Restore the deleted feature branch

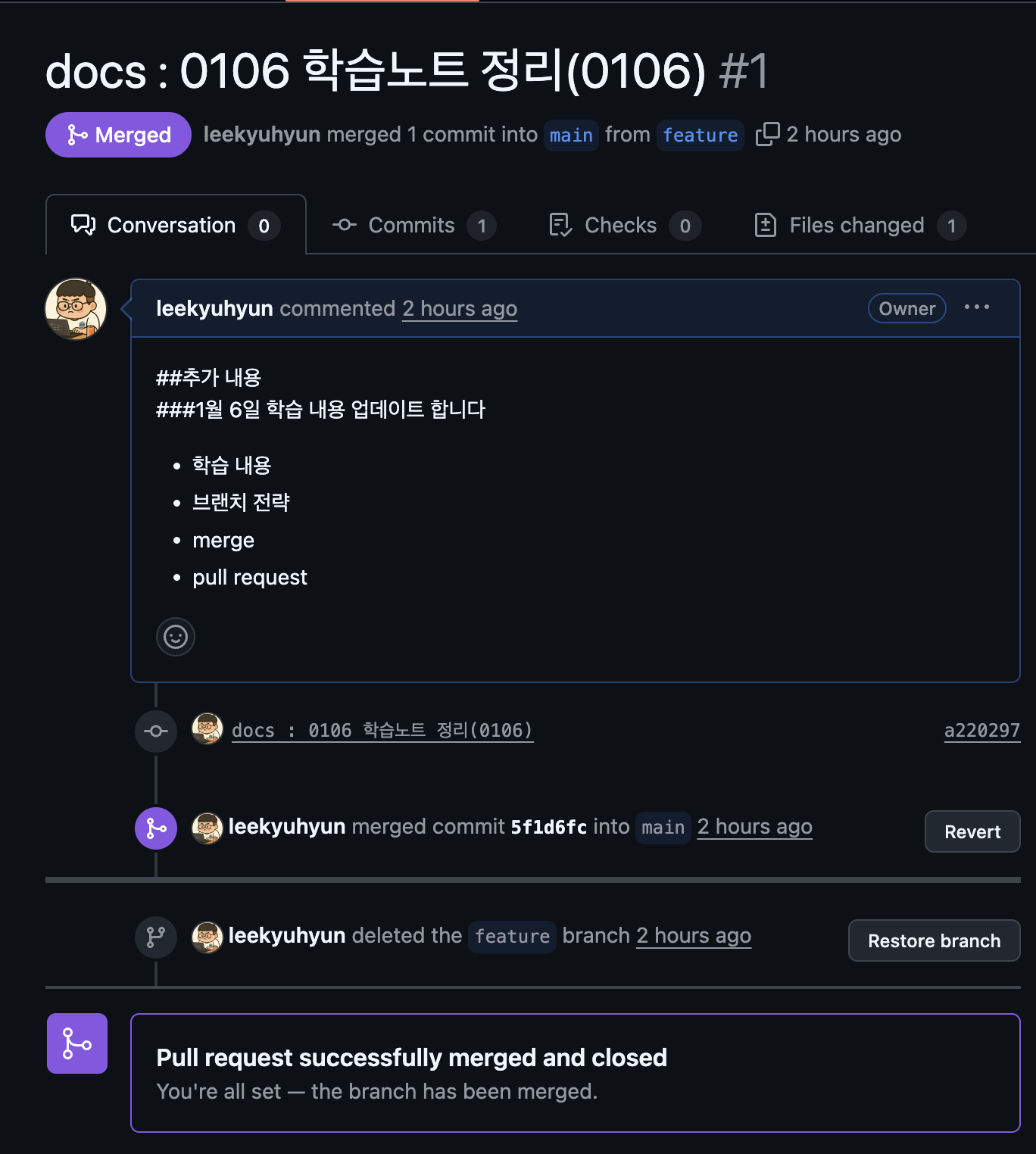click(934, 940)
